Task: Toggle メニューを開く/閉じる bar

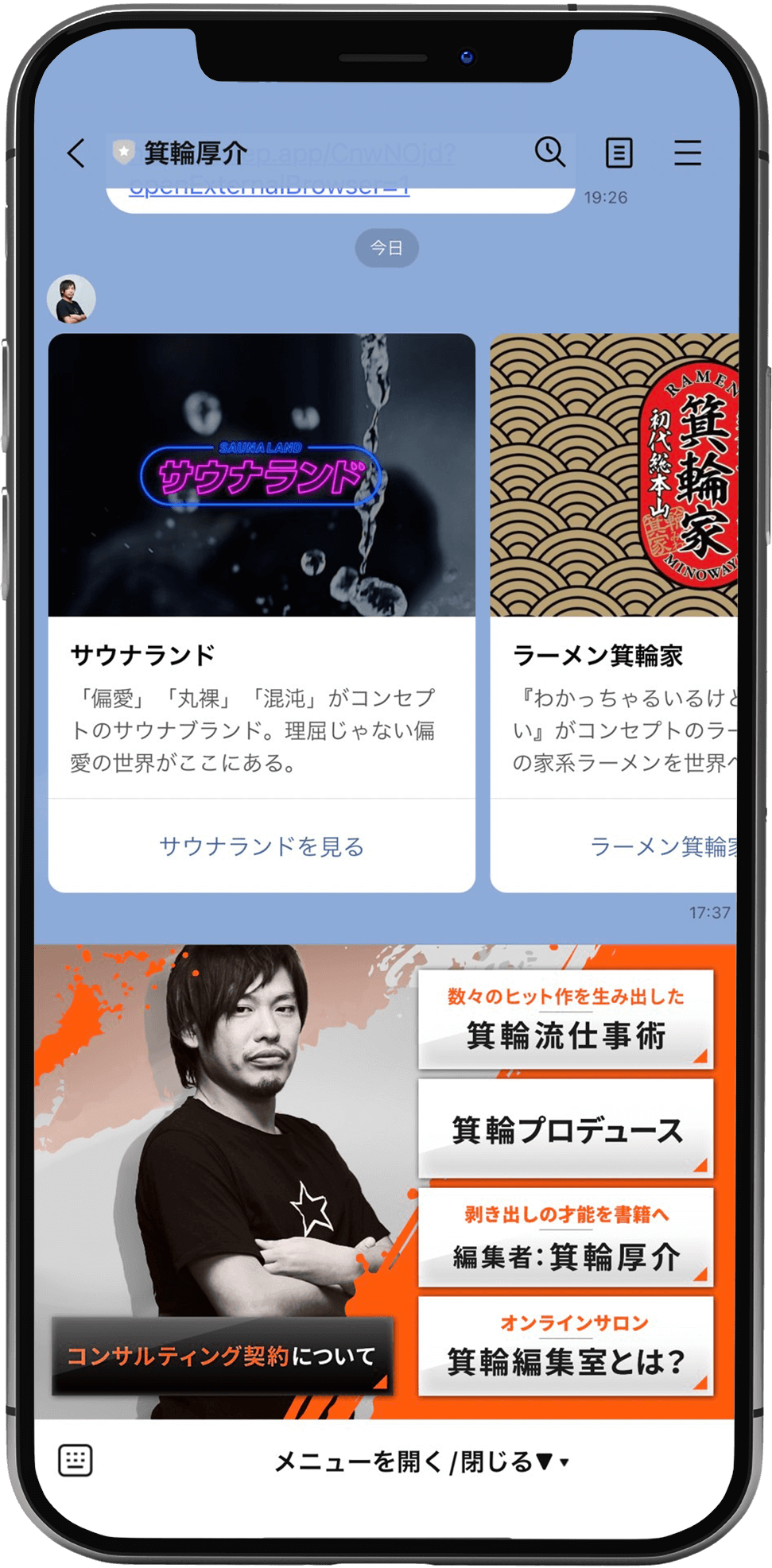Action: pos(421,1462)
